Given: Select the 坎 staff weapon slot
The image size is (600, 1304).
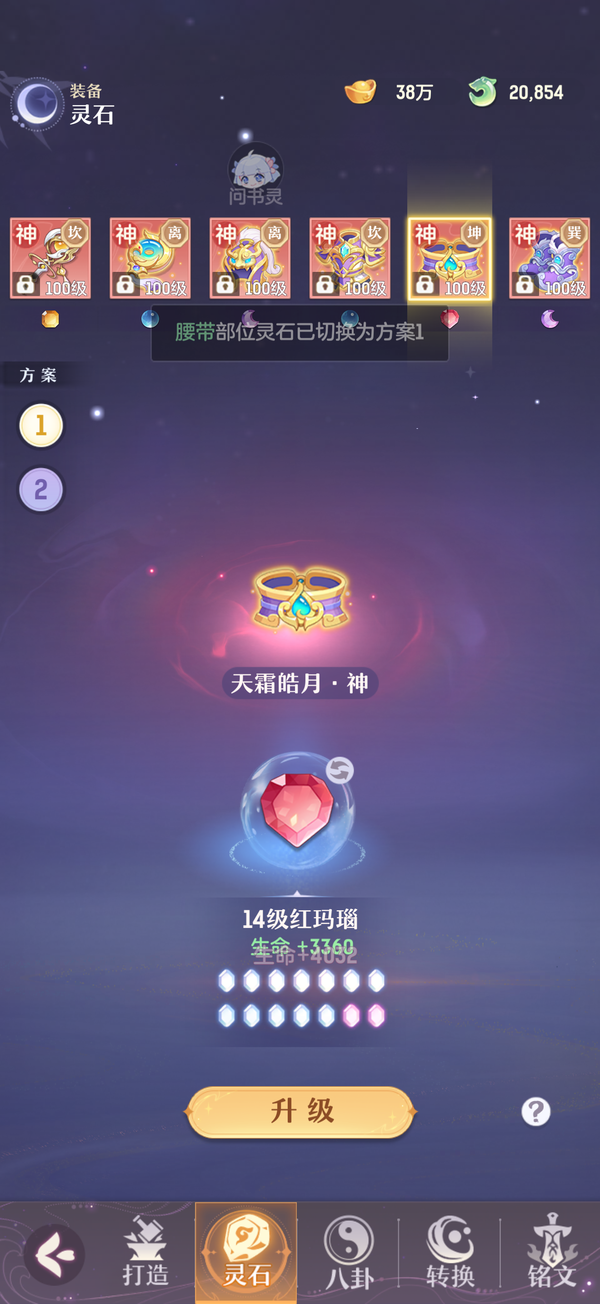Looking at the screenshot, I should [50, 258].
